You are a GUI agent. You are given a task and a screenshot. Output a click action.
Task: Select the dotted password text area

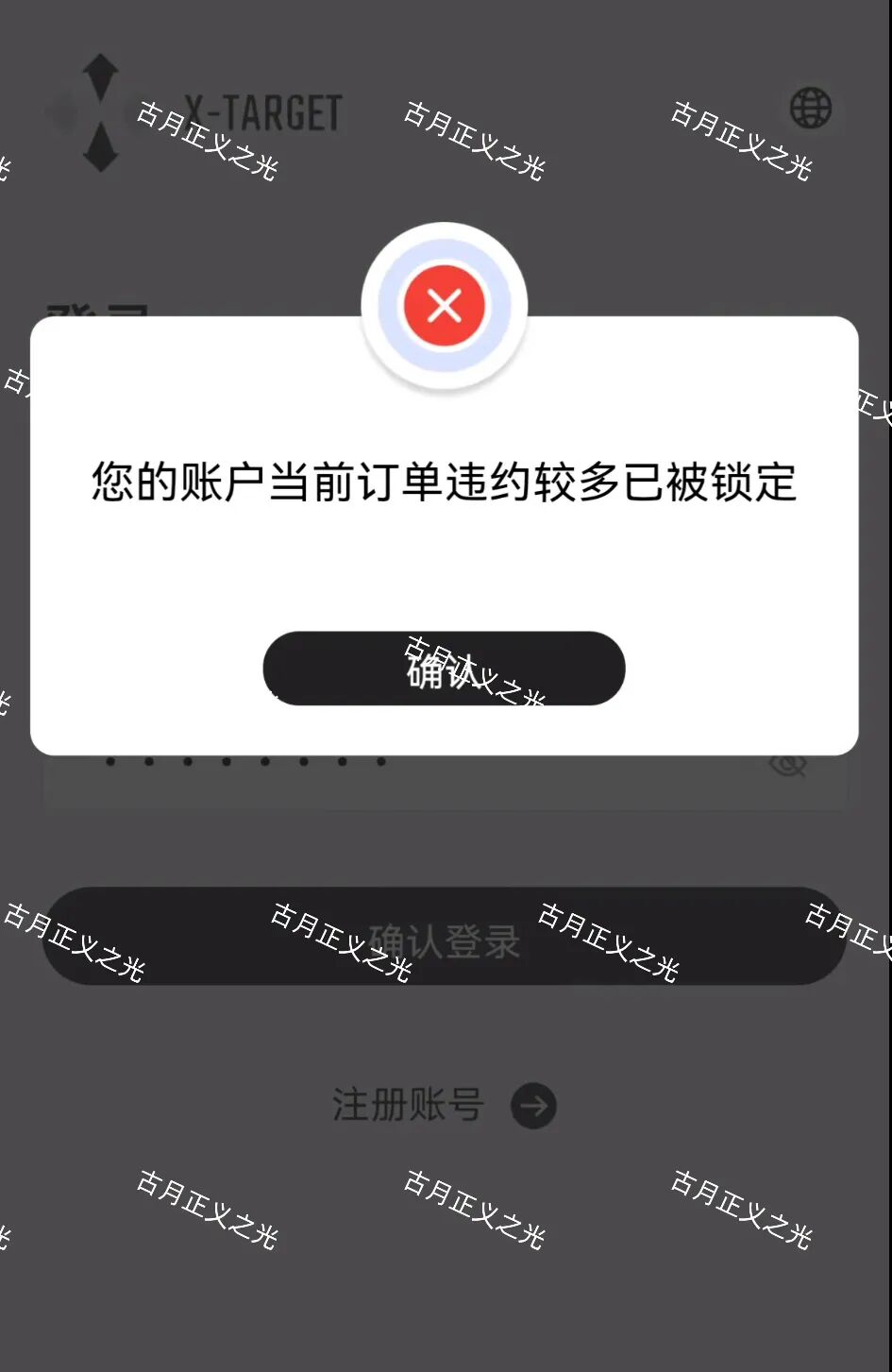click(245, 760)
